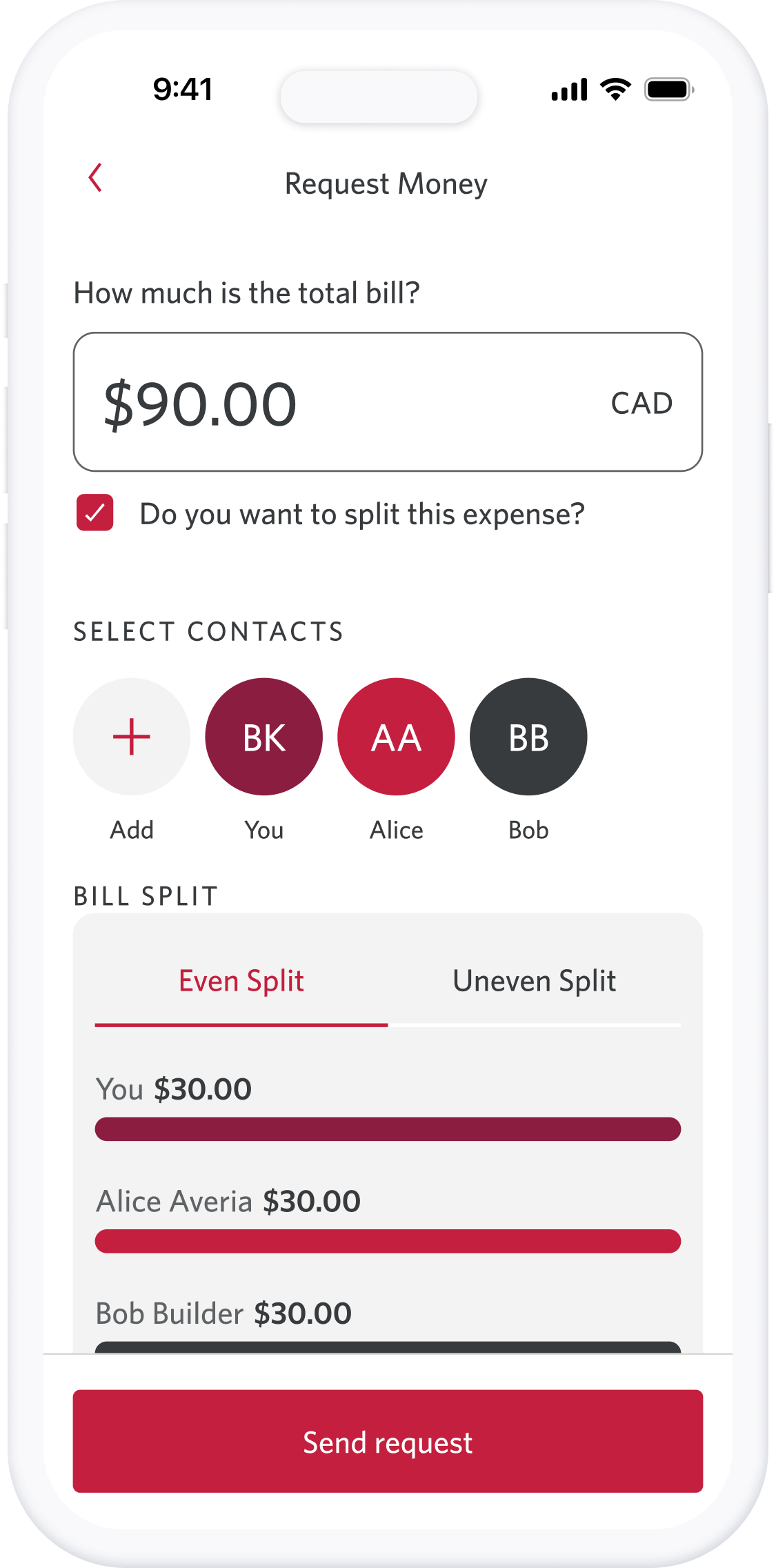
Task: Switch to the Even Split tab
Action: point(241,982)
